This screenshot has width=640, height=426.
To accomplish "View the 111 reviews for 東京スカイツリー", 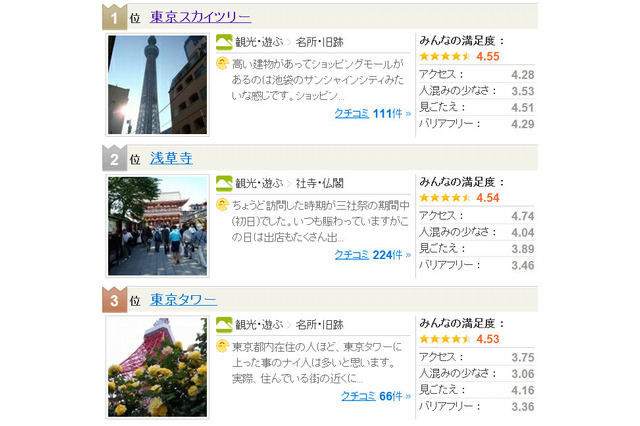I will 372,114.
